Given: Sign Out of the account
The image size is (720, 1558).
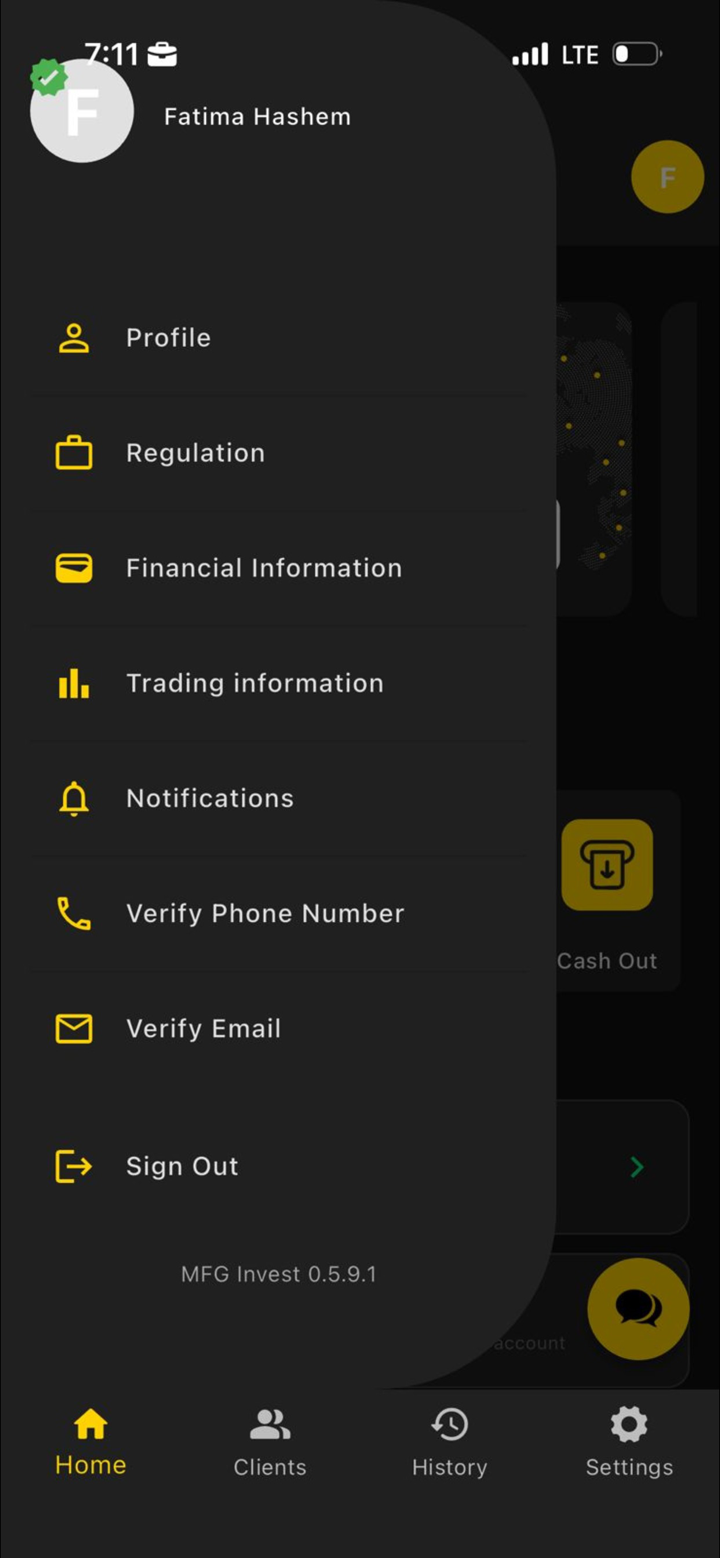Looking at the screenshot, I should click(181, 1166).
